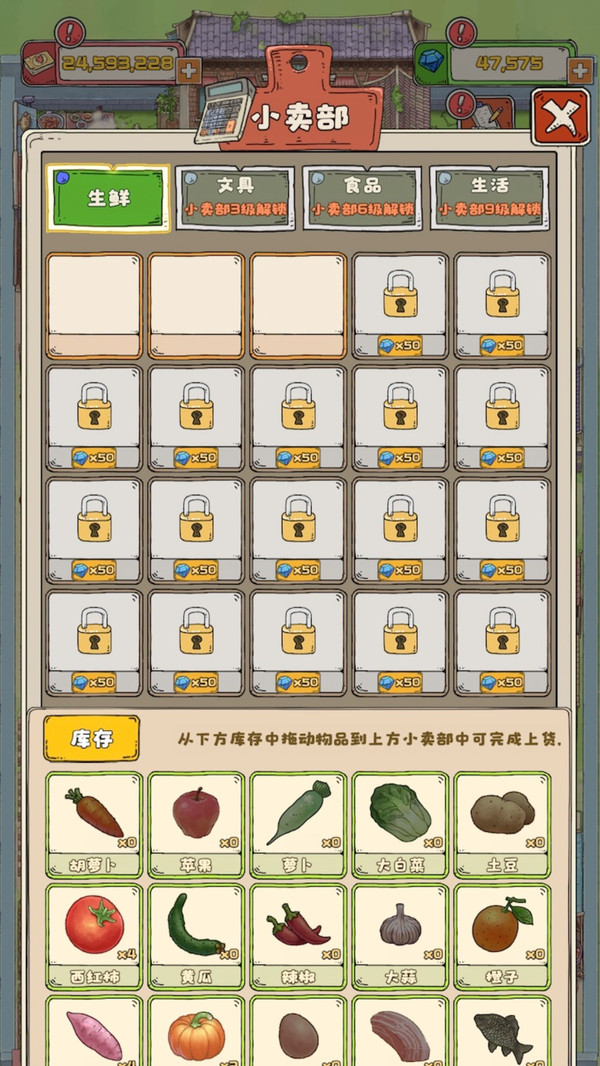
Task: Tap the 库存 inventory button
Action: click(x=92, y=738)
